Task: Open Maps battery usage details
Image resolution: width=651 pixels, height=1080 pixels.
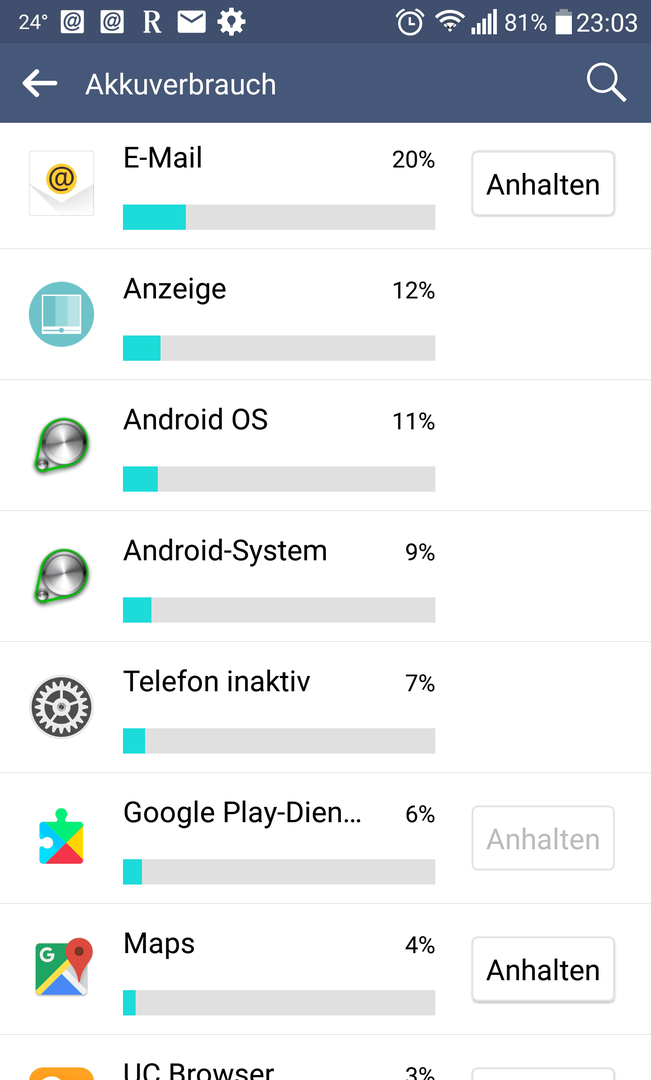Action: (x=234, y=969)
